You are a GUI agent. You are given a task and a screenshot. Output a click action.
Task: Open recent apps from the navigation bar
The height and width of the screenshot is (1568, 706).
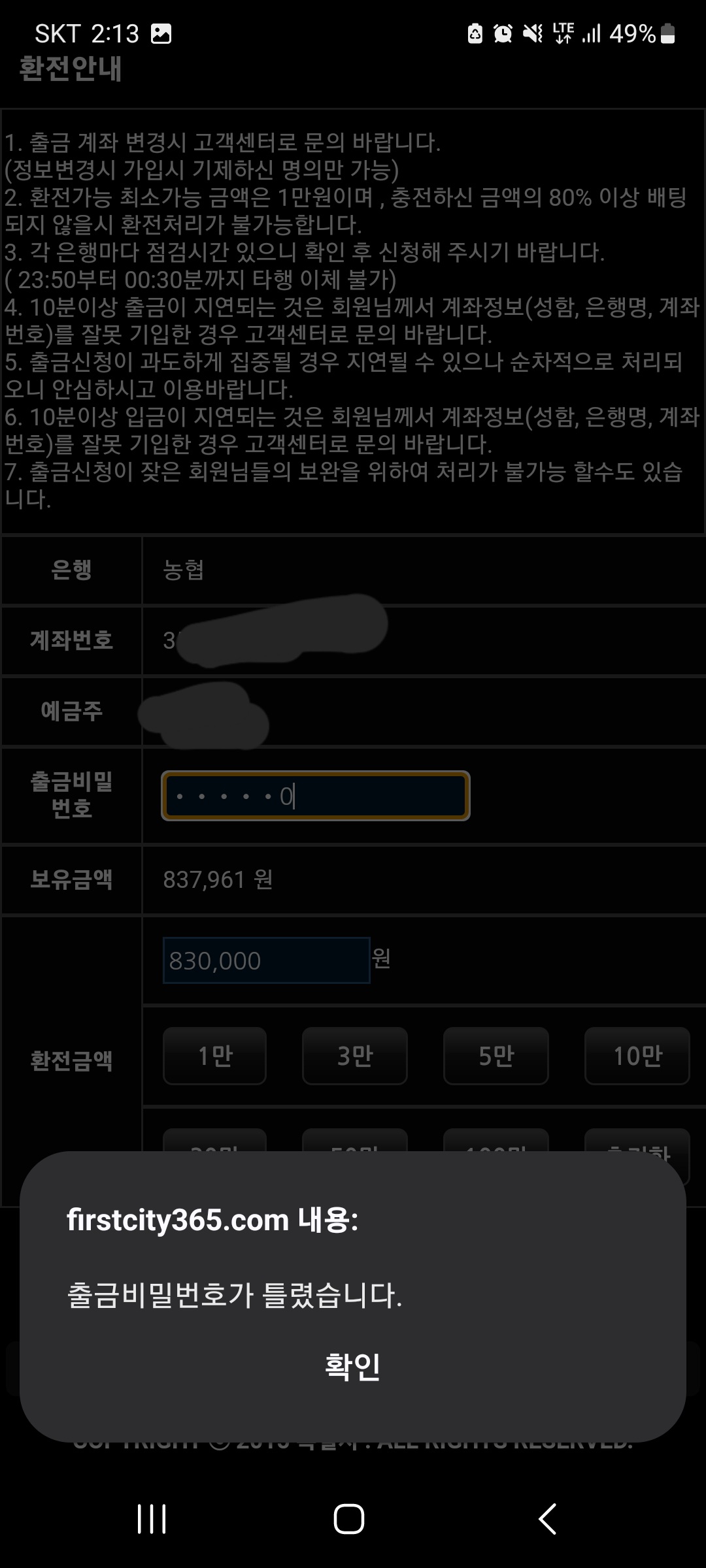[152, 1518]
